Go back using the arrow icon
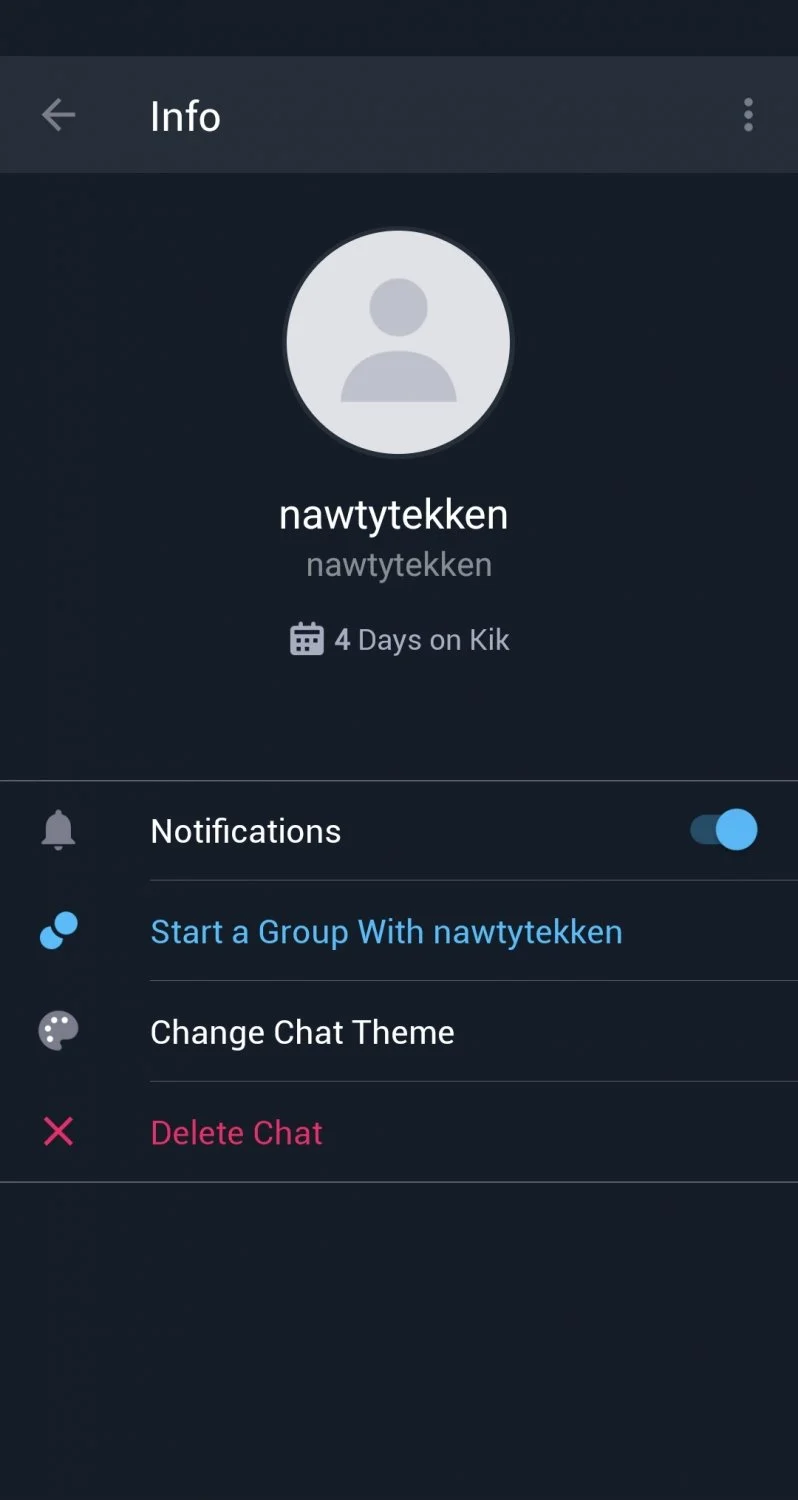798x1500 pixels. tap(58, 115)
